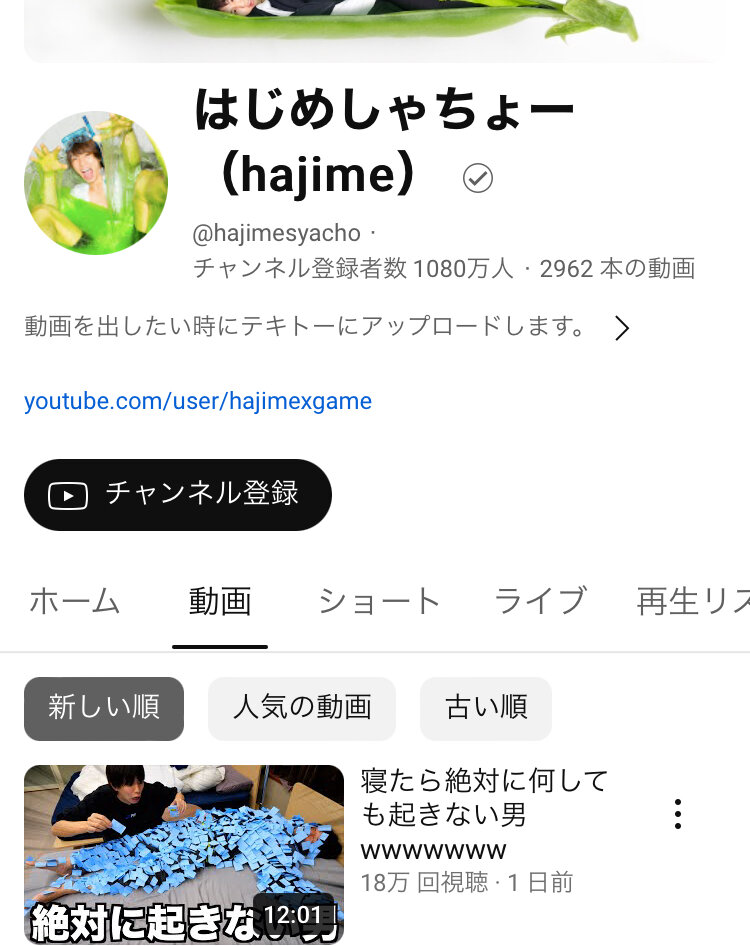Viewport: 750px width, 946px height.
Task: Expand the channel description chevron
Action: [x=621, y=328]
